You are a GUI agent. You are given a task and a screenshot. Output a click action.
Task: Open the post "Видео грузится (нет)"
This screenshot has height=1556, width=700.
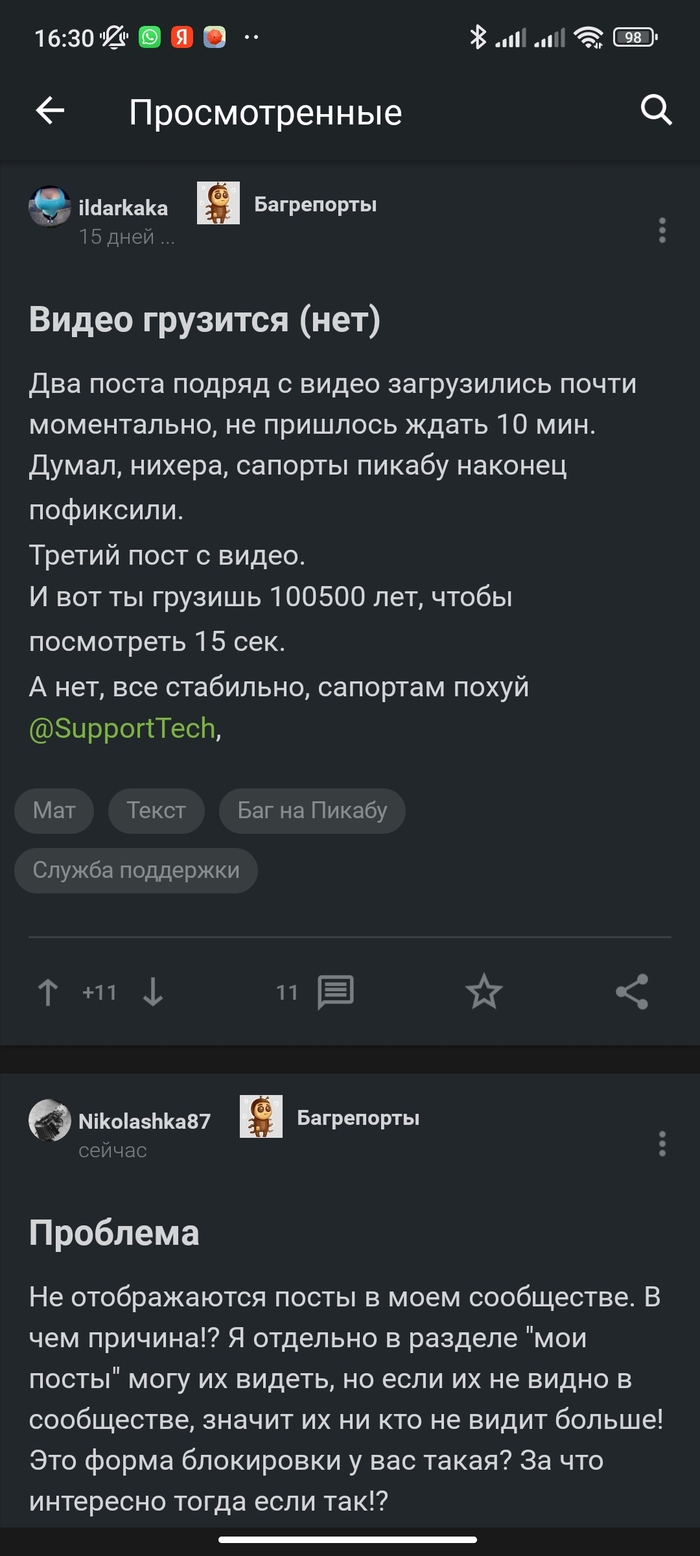[204, 320]
